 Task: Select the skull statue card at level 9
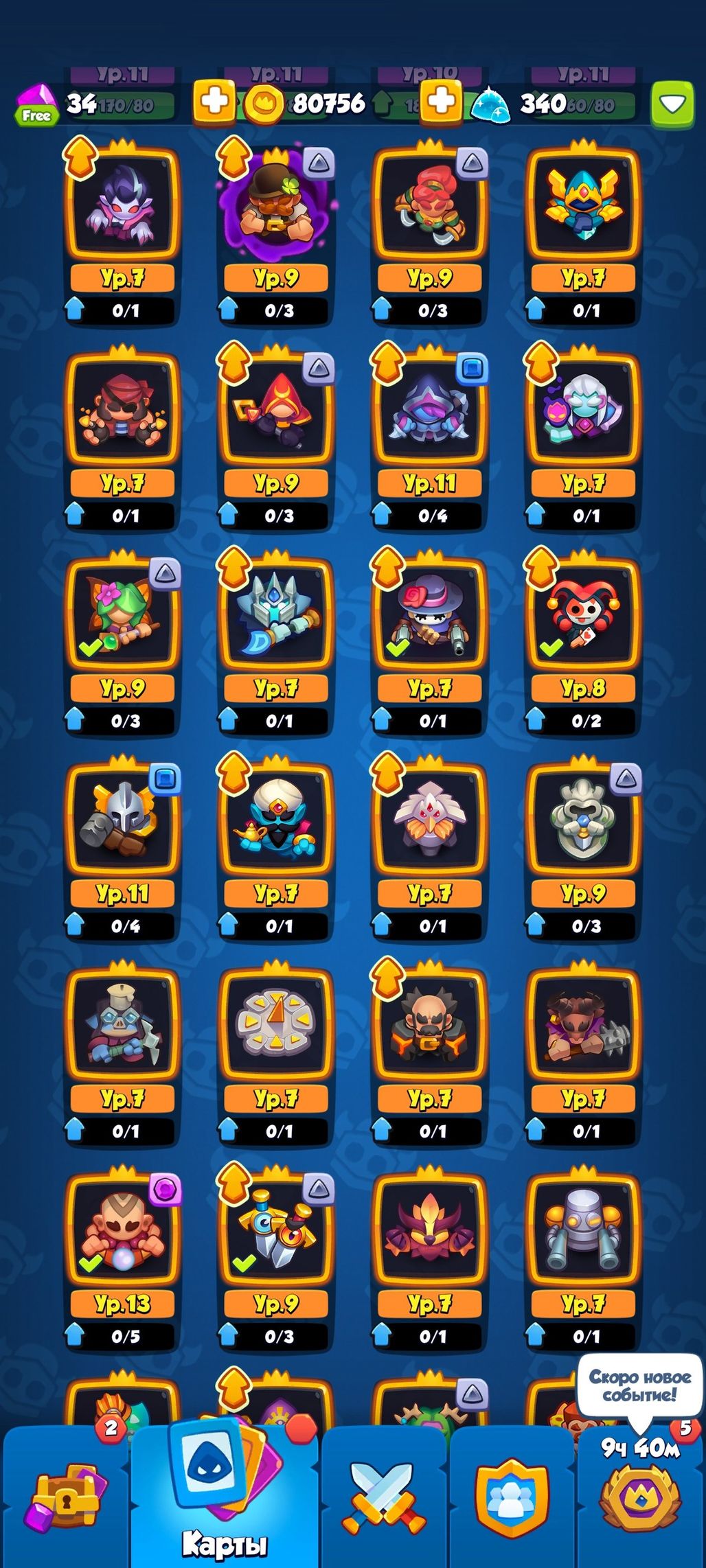[584, 821]
